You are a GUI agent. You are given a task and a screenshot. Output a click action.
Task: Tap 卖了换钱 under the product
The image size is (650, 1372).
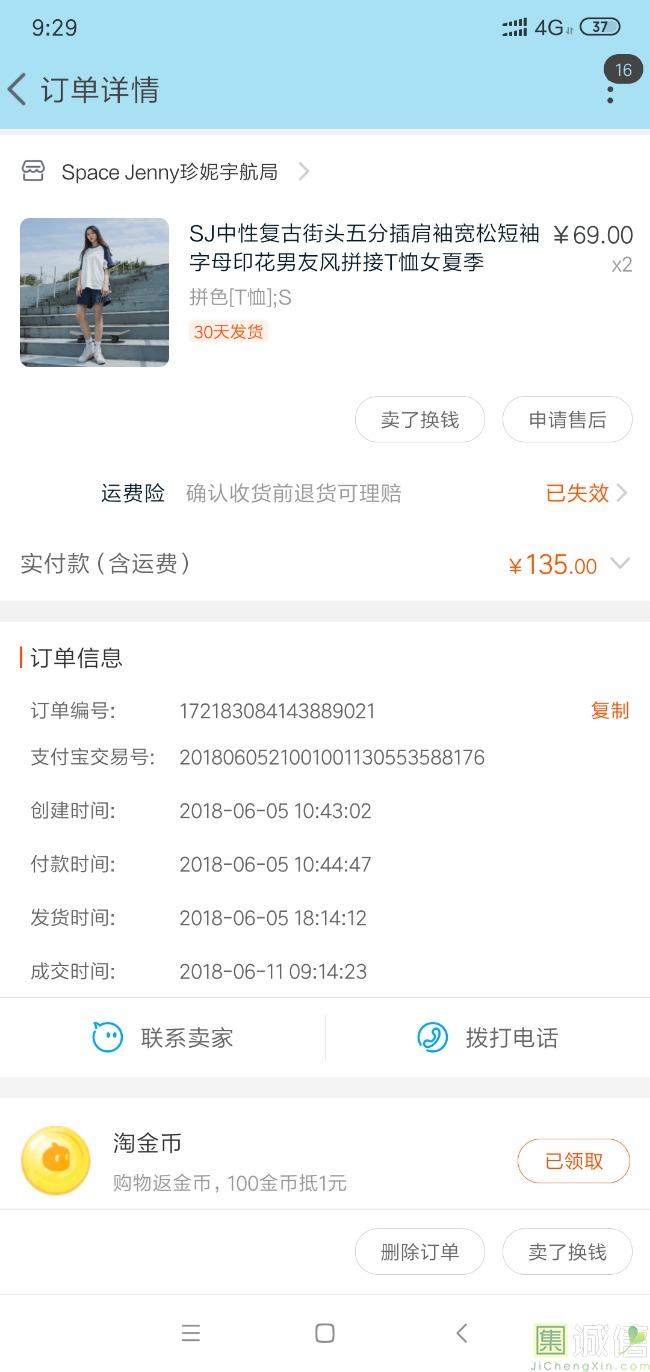click(x=420, y=420)
